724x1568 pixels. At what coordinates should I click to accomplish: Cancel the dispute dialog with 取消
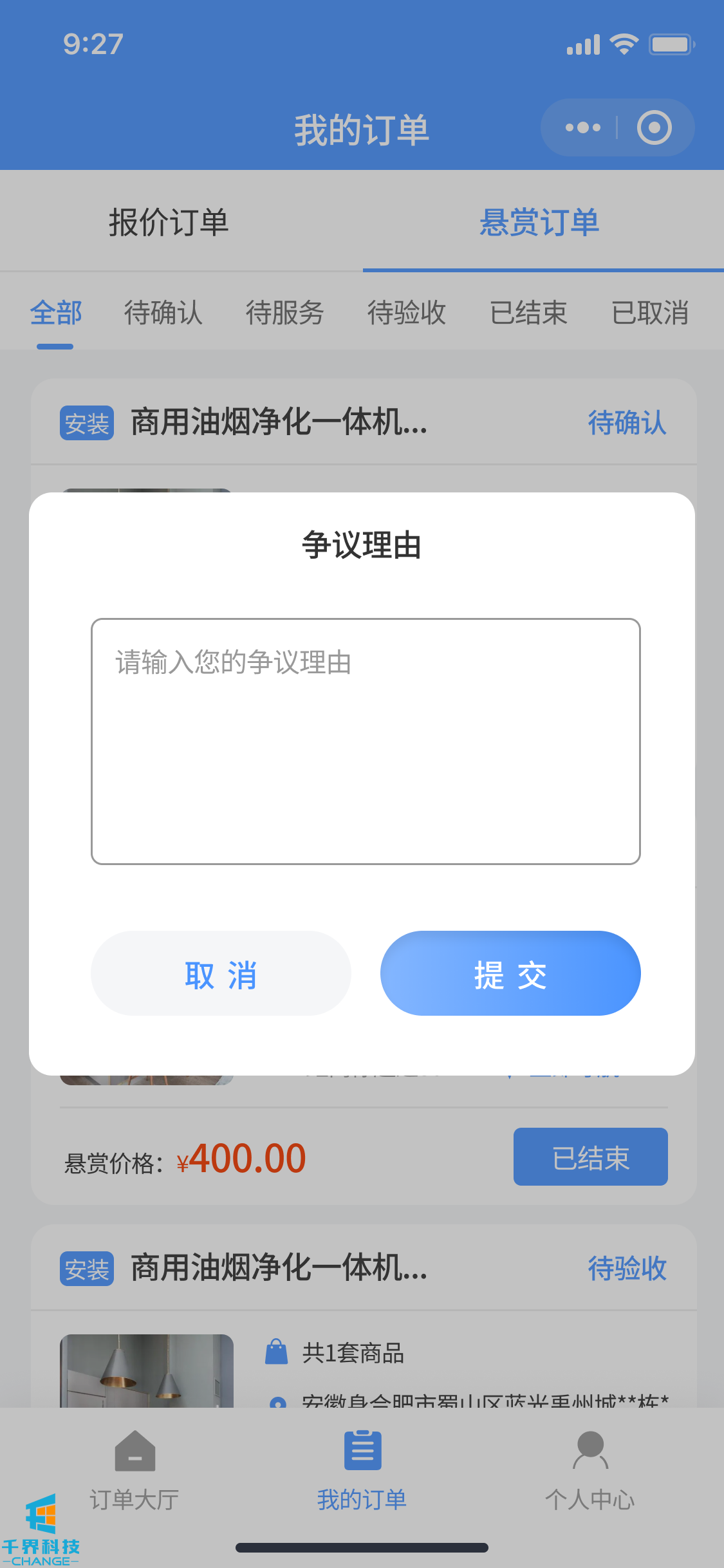[221, 973]
